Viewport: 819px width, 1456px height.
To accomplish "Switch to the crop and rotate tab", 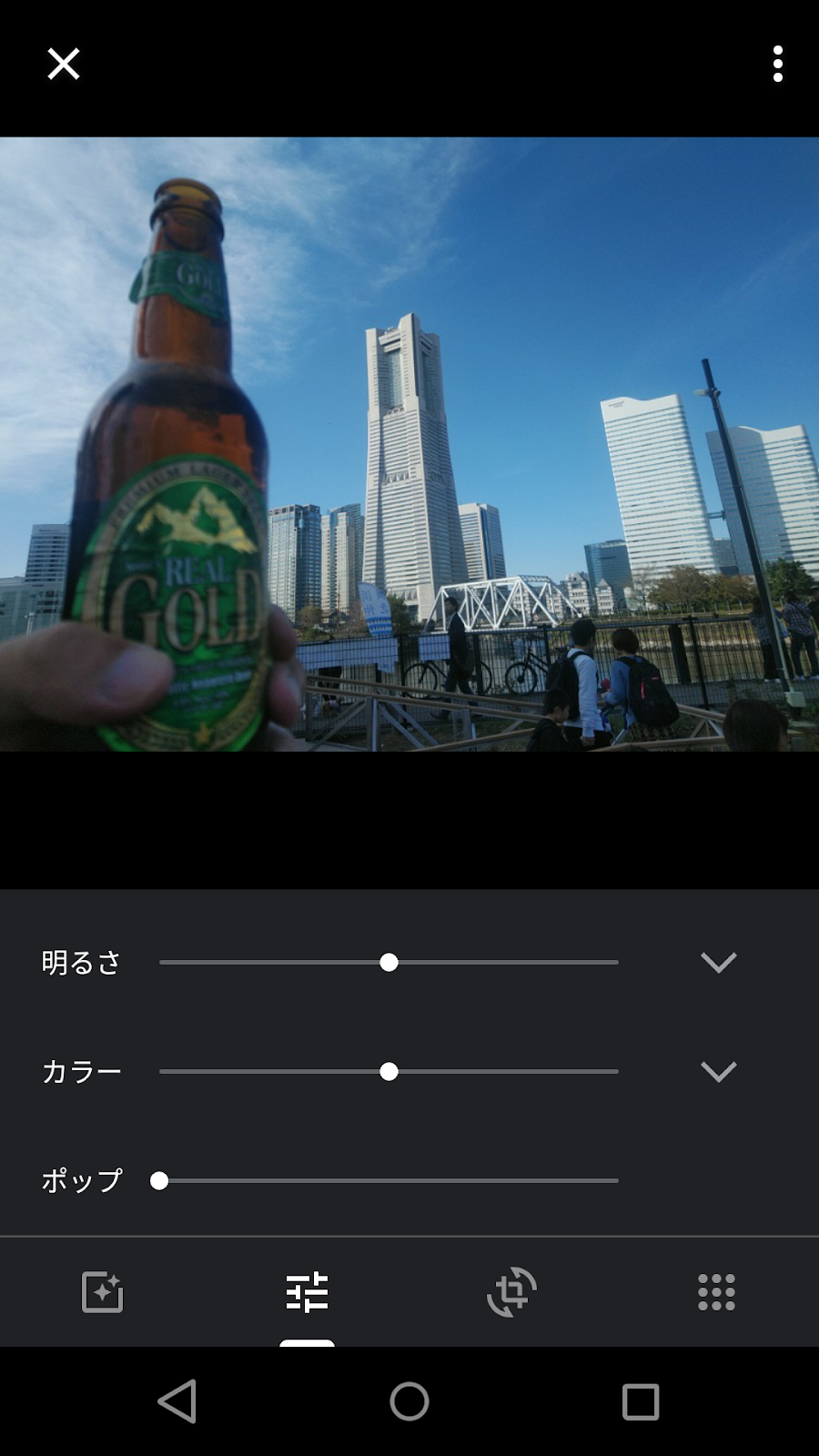I will click(x=511, y=1291).
